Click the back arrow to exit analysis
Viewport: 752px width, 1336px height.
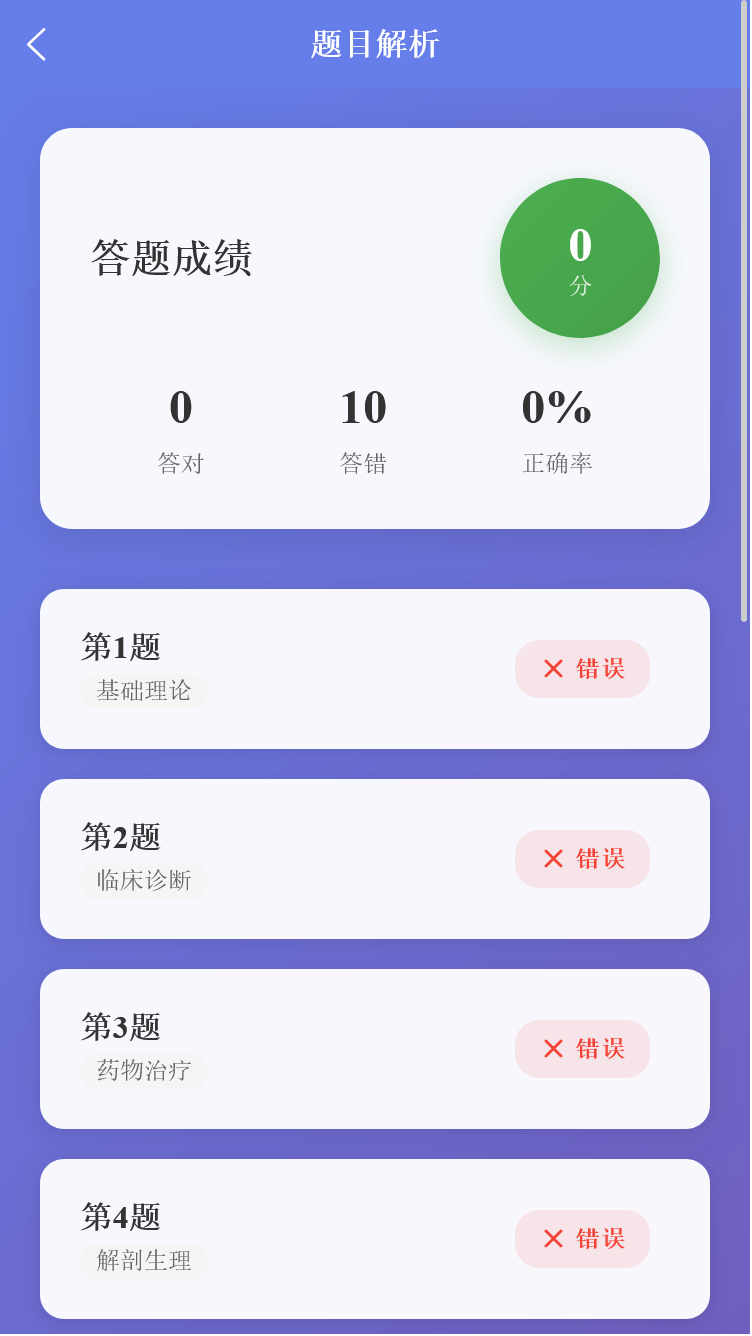35,44
